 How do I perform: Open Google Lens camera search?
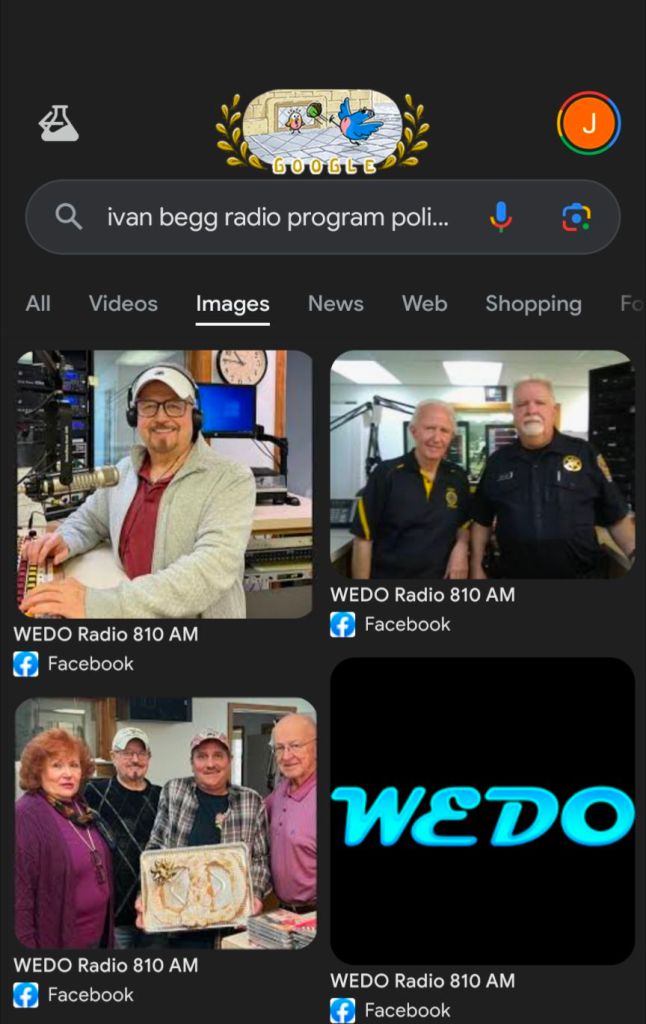576,217
